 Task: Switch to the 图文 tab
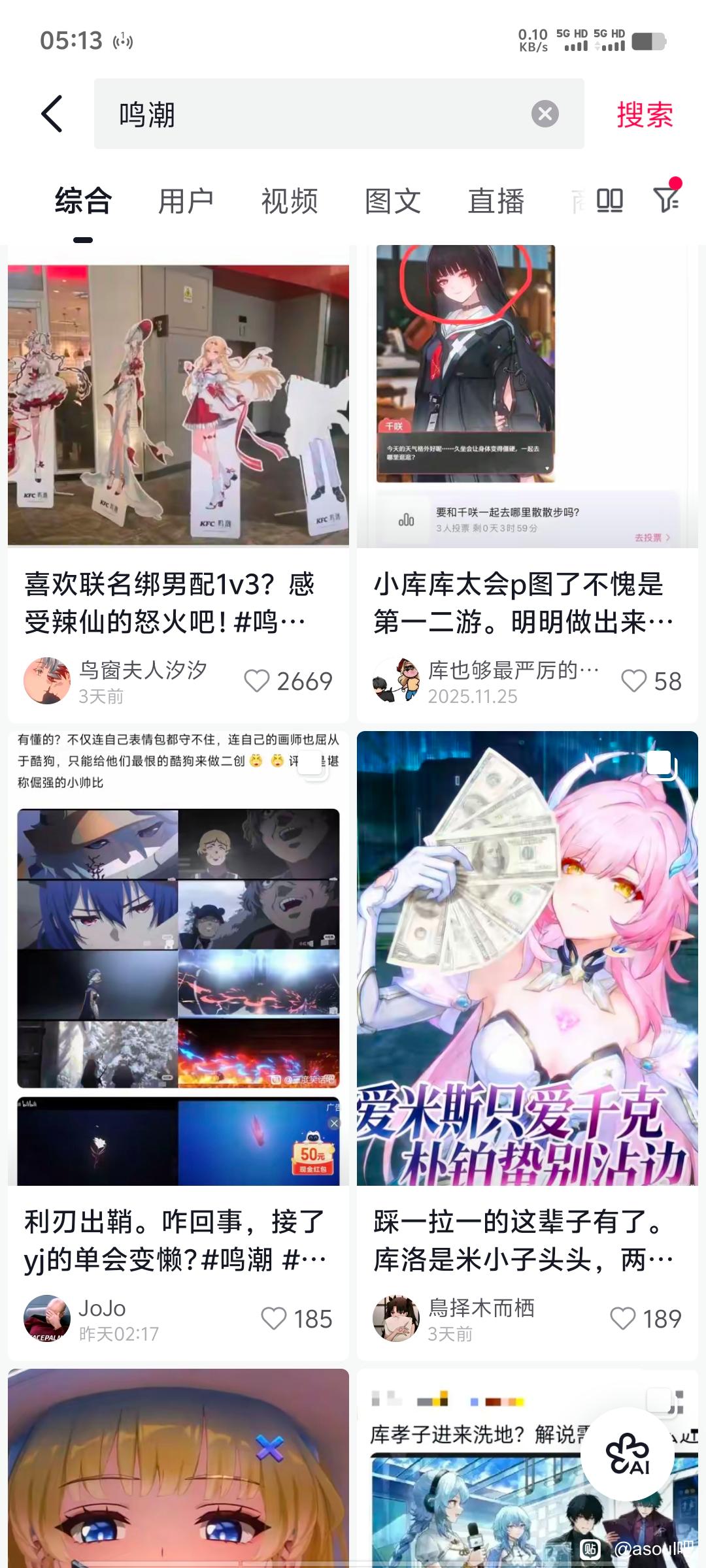pos(393,201)
